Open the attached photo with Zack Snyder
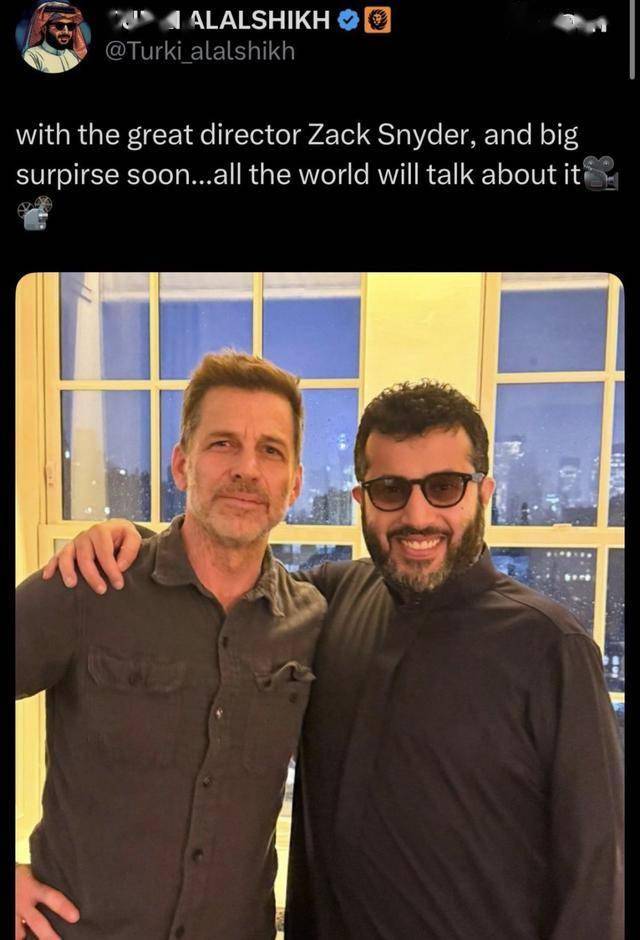The height and width of the screenshot is (940, 640). point(320,600)
